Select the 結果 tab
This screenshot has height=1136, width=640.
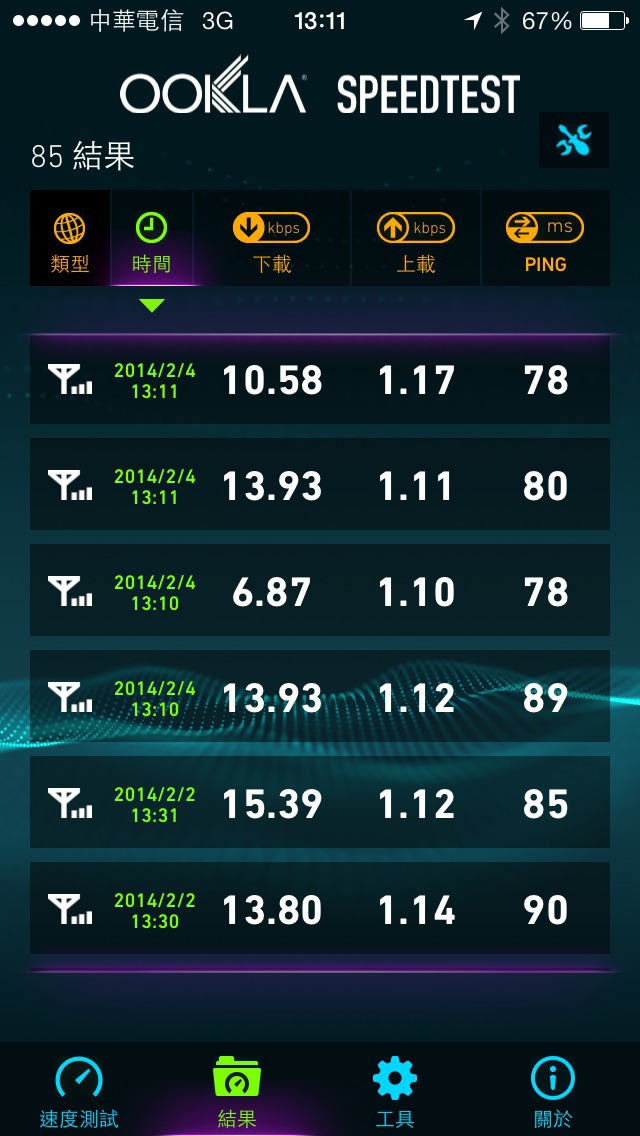237,1090
